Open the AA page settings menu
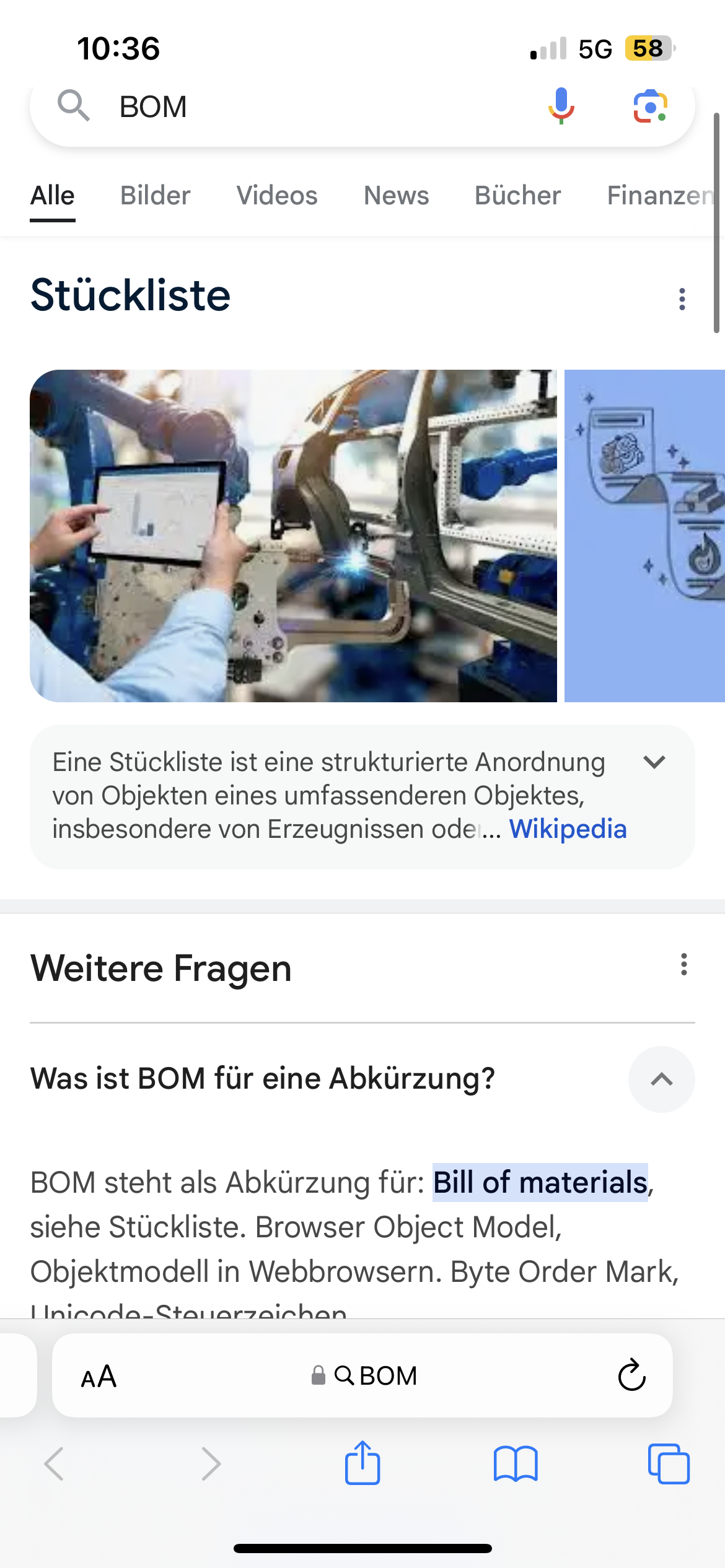This screenshot has width=725, height=1568. point(99,1377)
